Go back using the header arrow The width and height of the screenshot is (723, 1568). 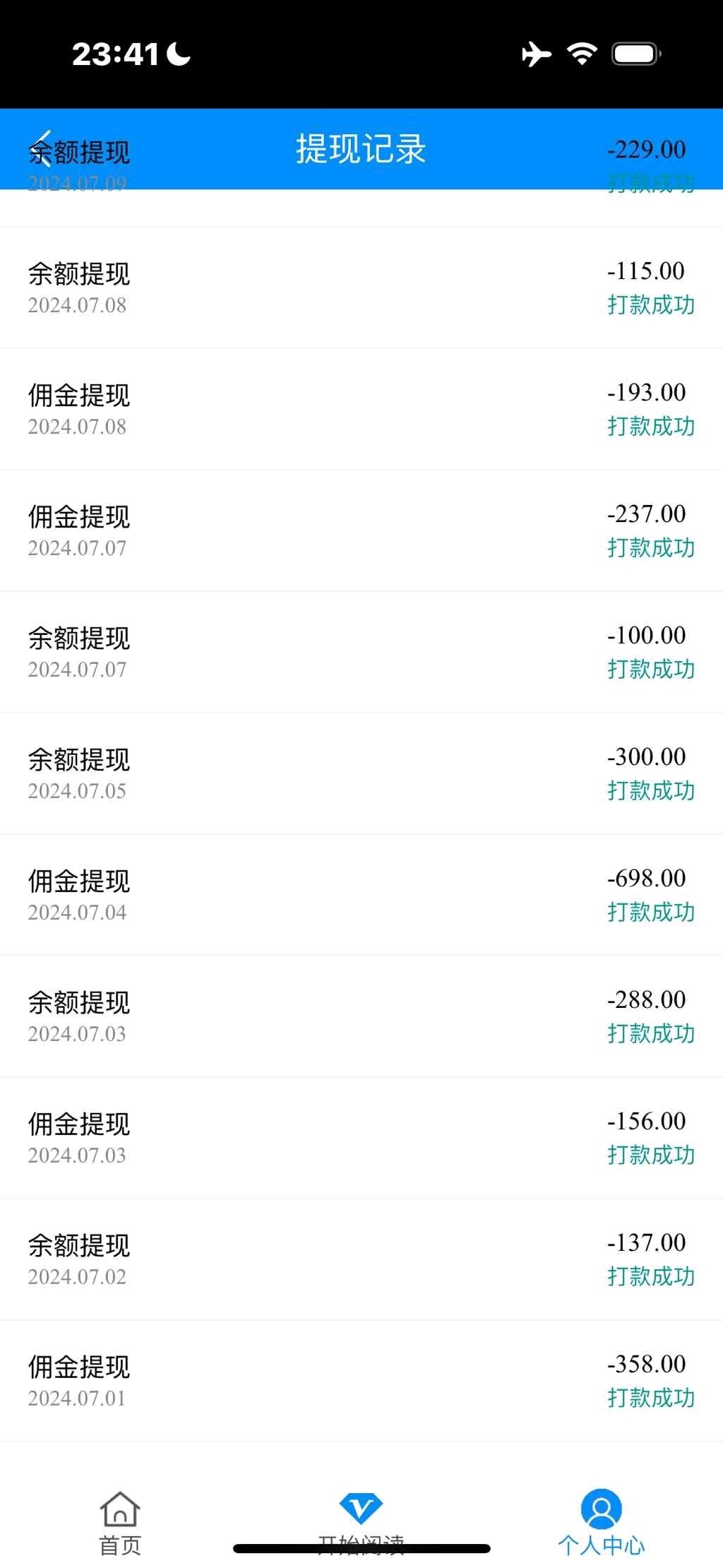click(x=42, y=148)
